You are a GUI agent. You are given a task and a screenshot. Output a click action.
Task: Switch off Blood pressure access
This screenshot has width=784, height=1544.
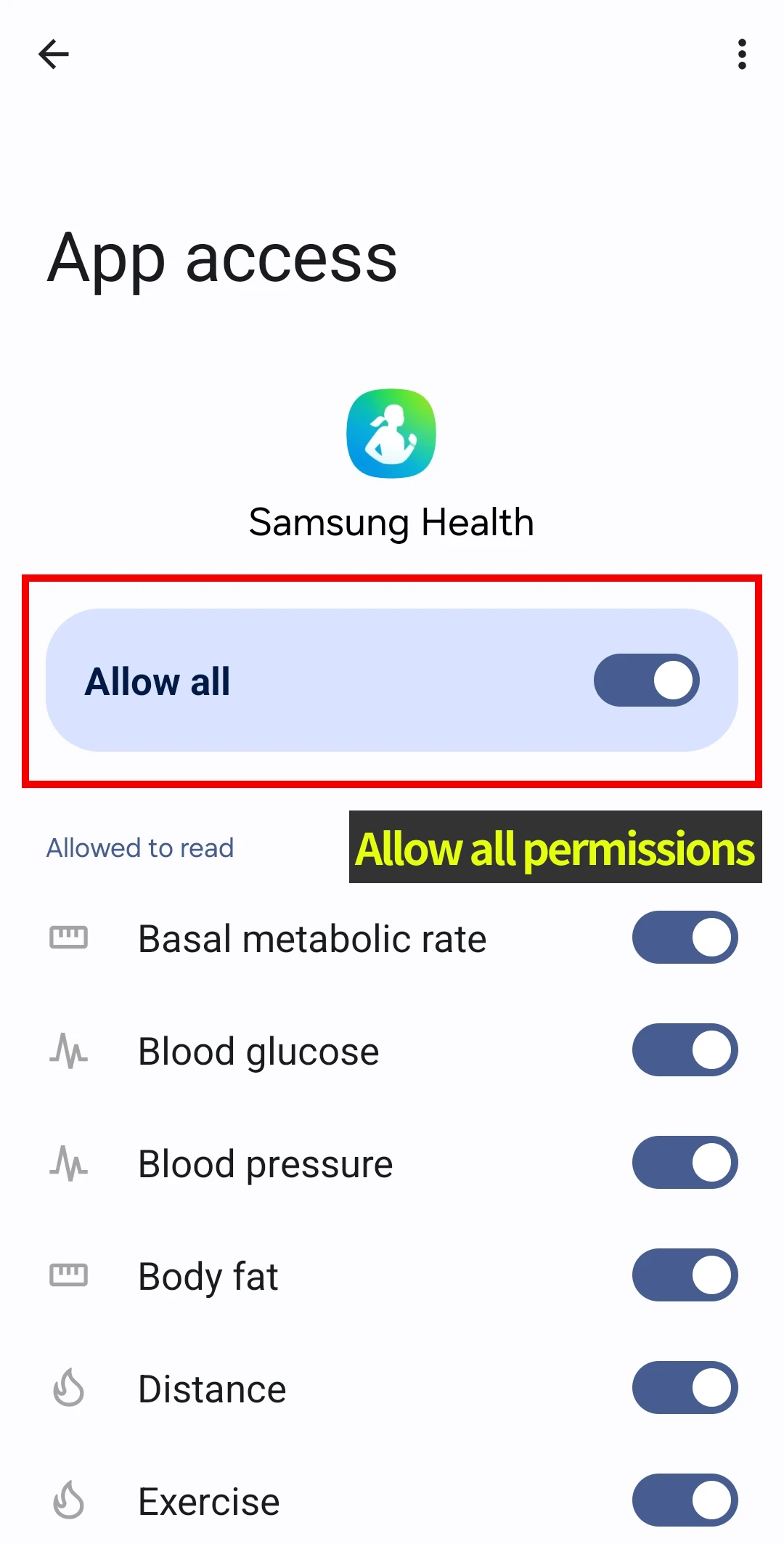click(685, 1163)
